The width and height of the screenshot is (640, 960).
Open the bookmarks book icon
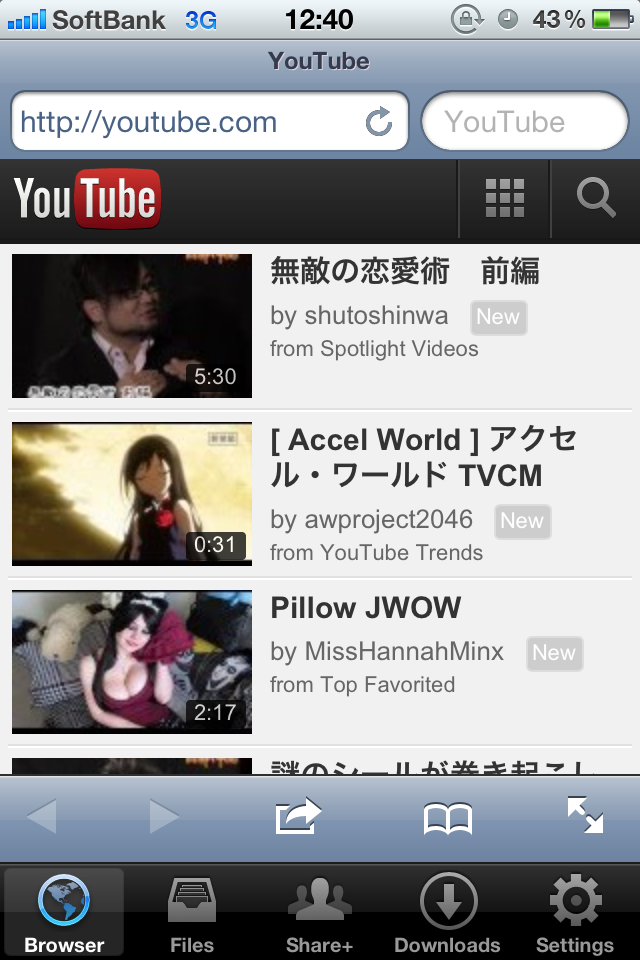click(447, 819)
